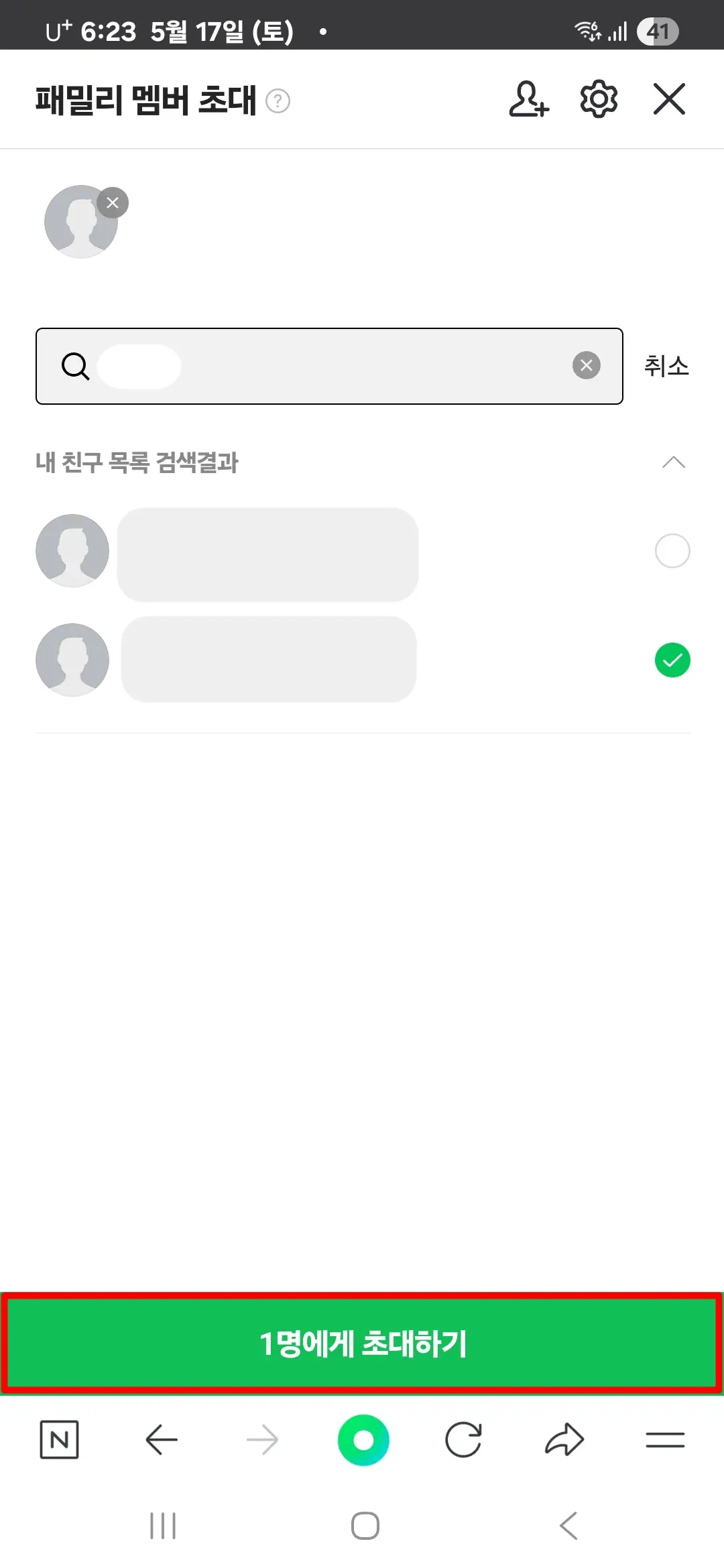Viewport: 724px width, 1568px height.
Task: Collapse the 내 친구 목록 검색결과 section
Action: pyautogui.click(x=674, y=462)
